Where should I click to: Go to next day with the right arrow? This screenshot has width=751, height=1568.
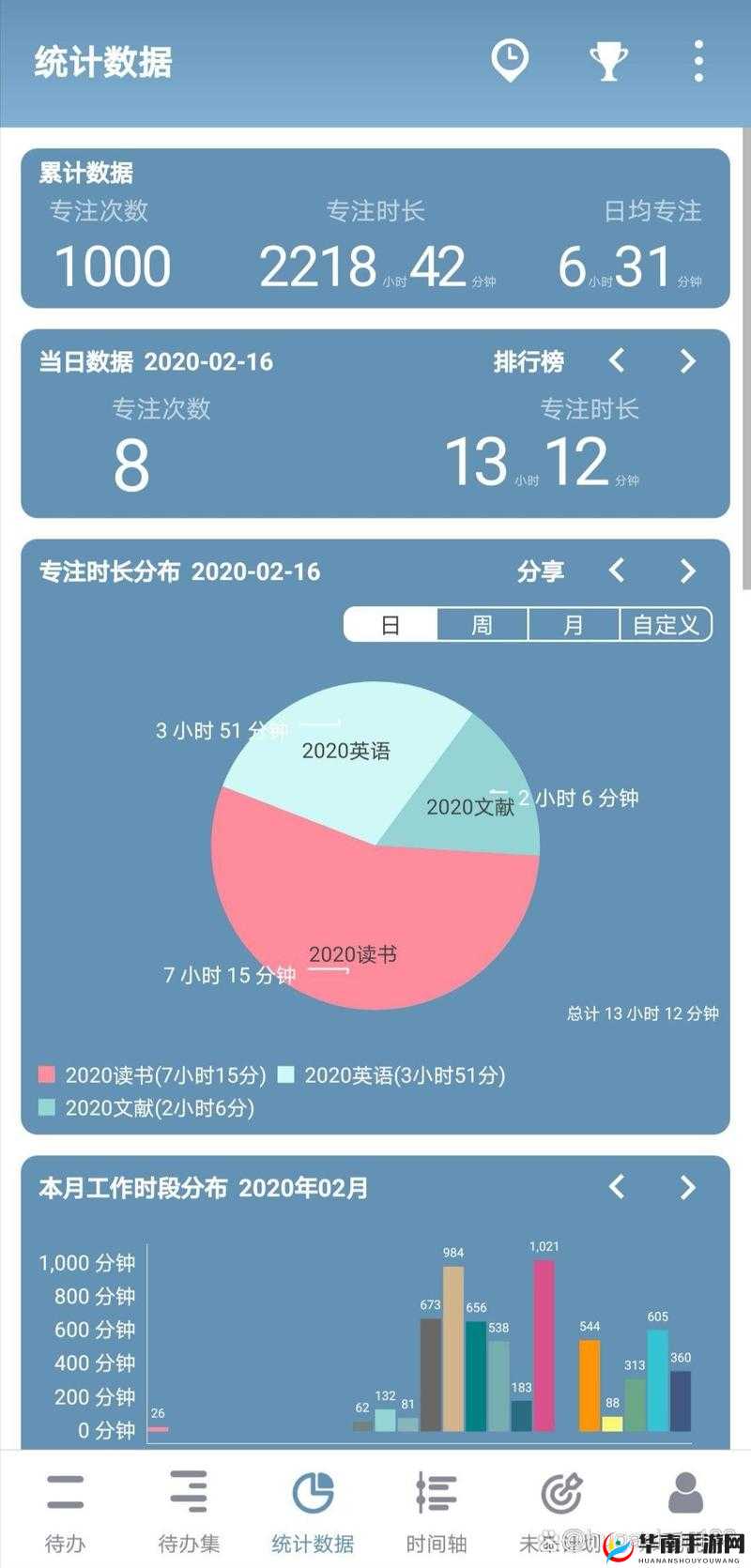pos(685,362)
